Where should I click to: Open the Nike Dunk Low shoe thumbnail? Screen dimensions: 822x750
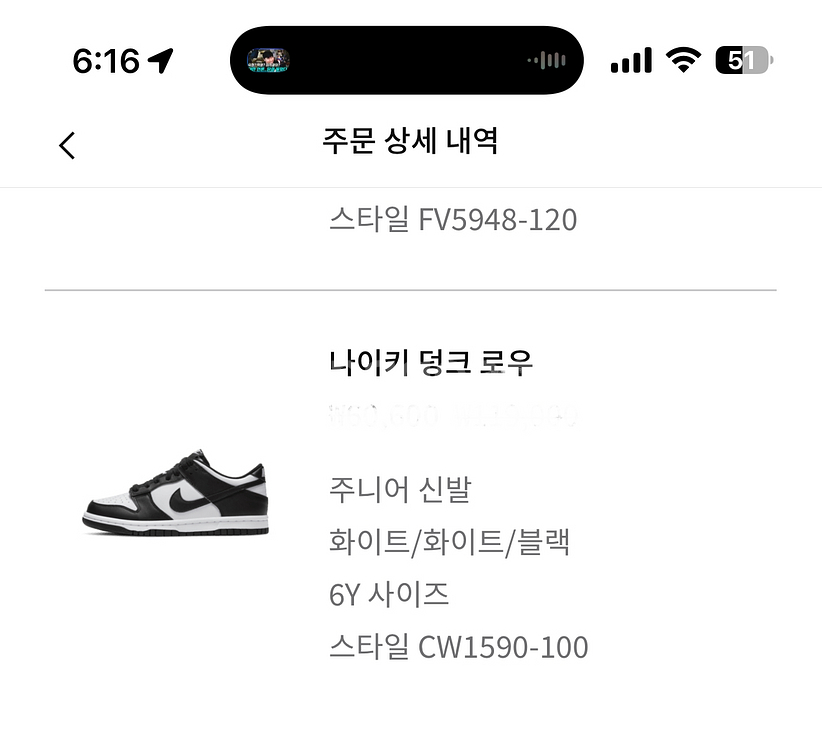pos(176,492)
